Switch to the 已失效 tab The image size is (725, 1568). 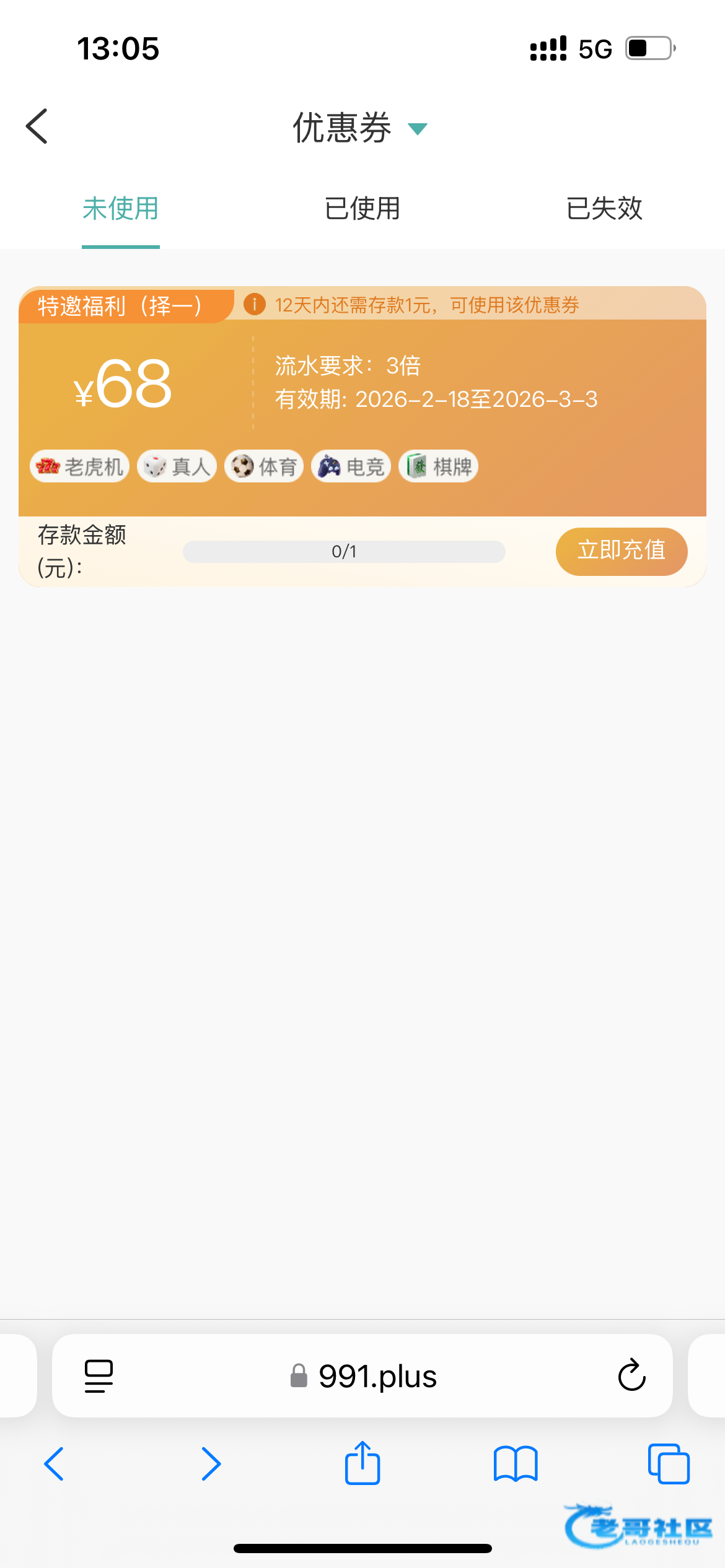pyautogui.click(x=604, y=209)
